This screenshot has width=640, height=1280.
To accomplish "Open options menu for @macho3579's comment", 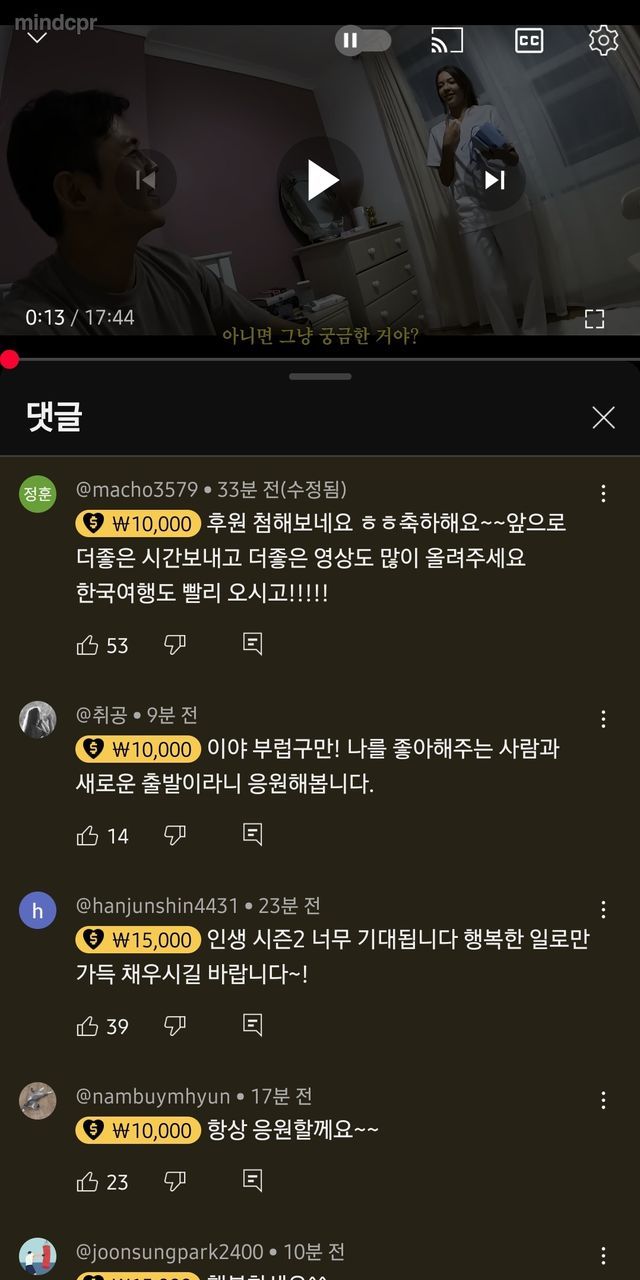I will (603, 493).
